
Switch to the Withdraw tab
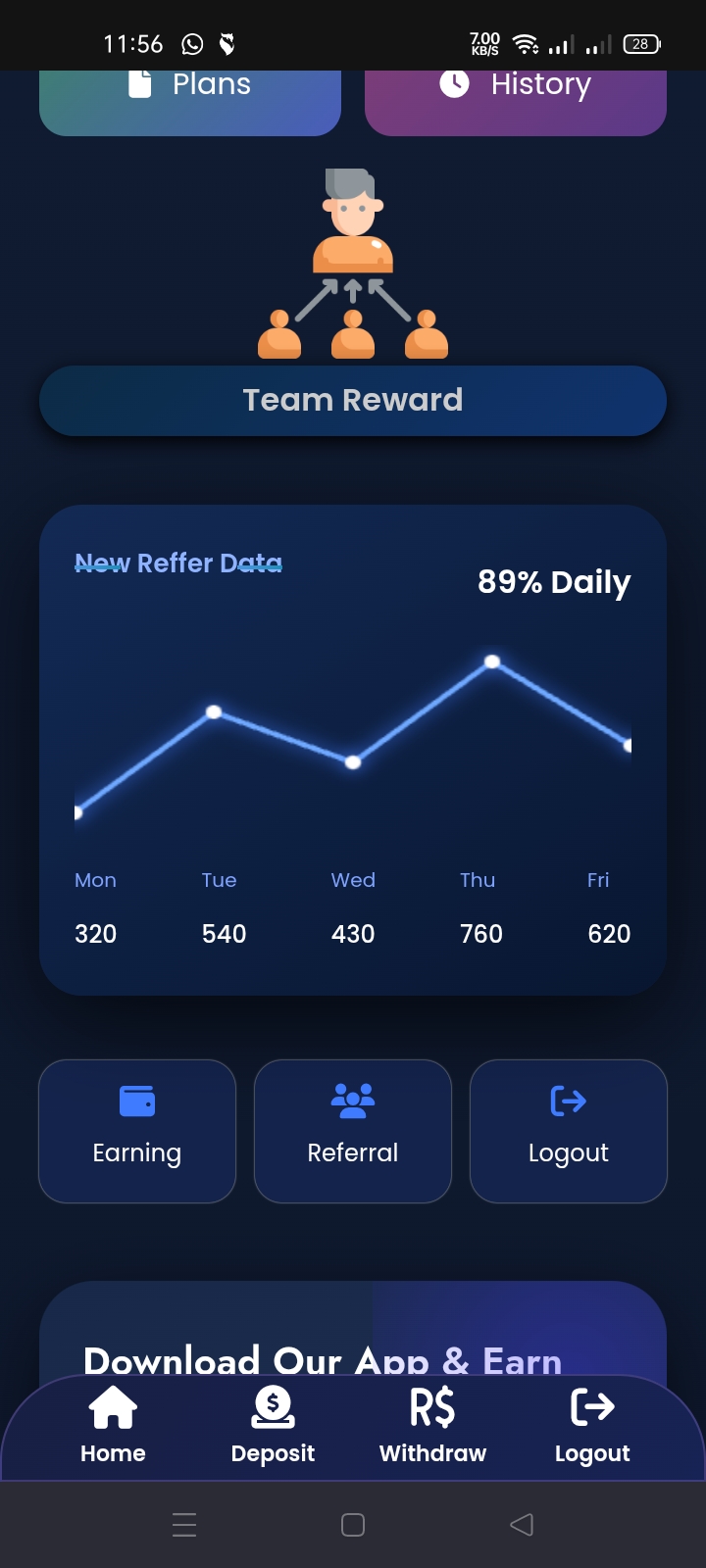tap(432, 1426)
